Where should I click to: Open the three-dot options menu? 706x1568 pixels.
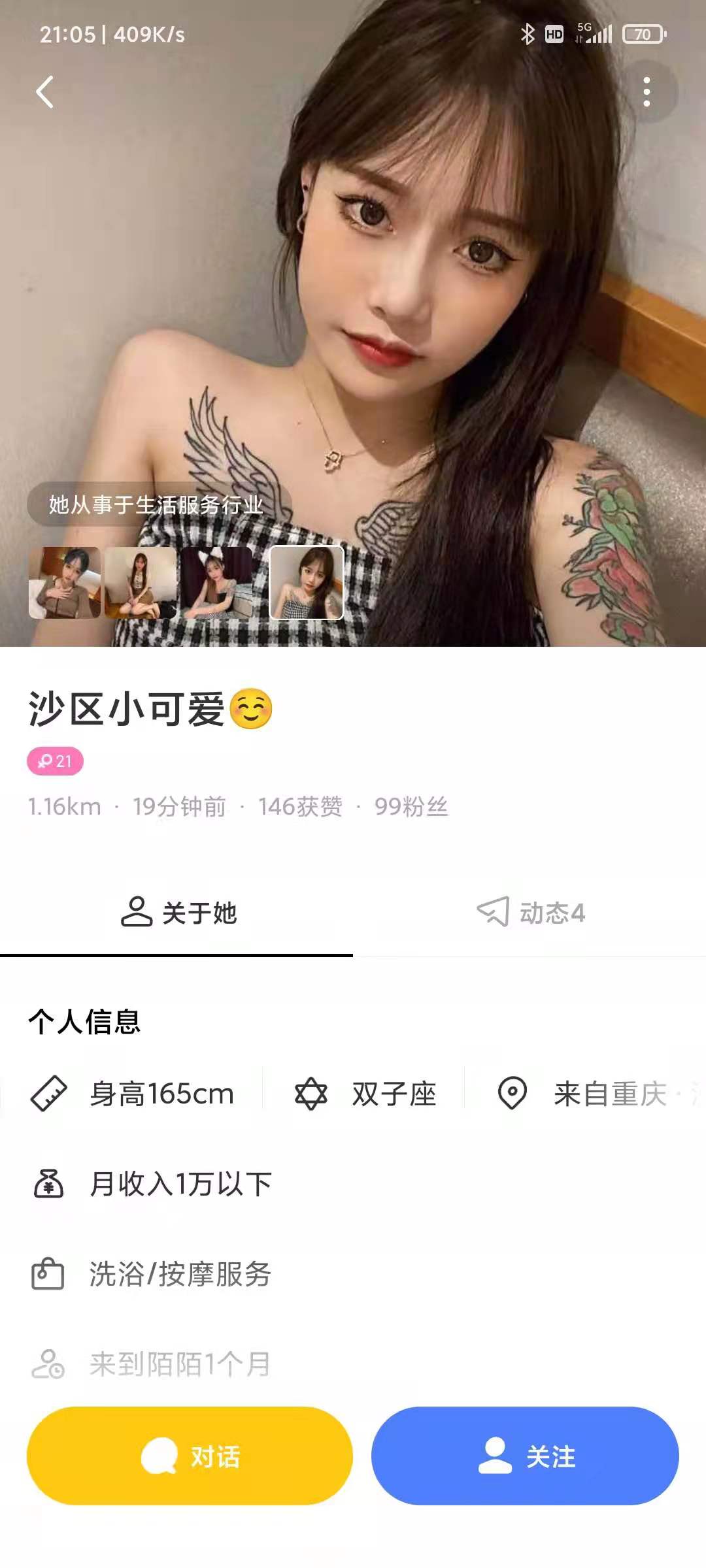(x=647, y=91)
